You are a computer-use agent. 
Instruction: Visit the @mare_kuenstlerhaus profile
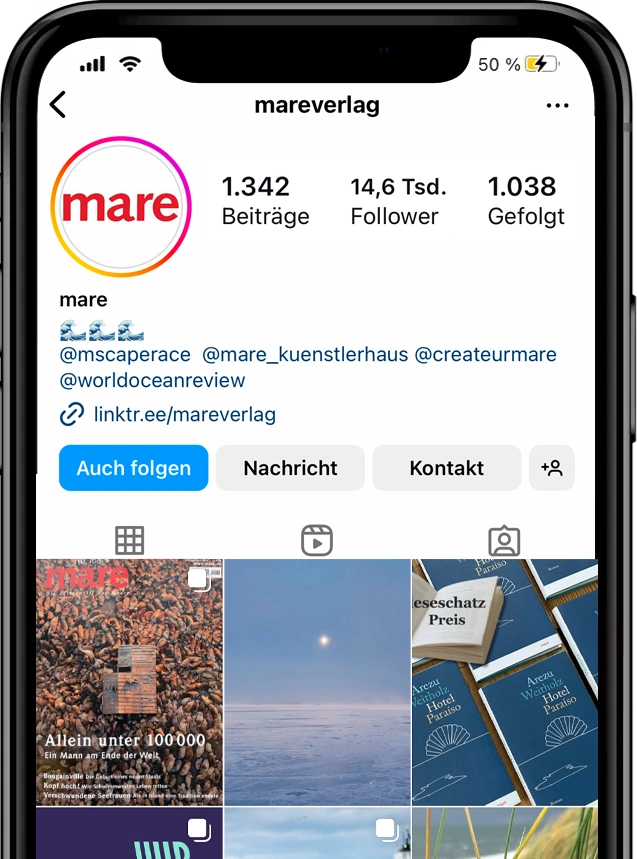pyautogui.click(x=304, y=355)
